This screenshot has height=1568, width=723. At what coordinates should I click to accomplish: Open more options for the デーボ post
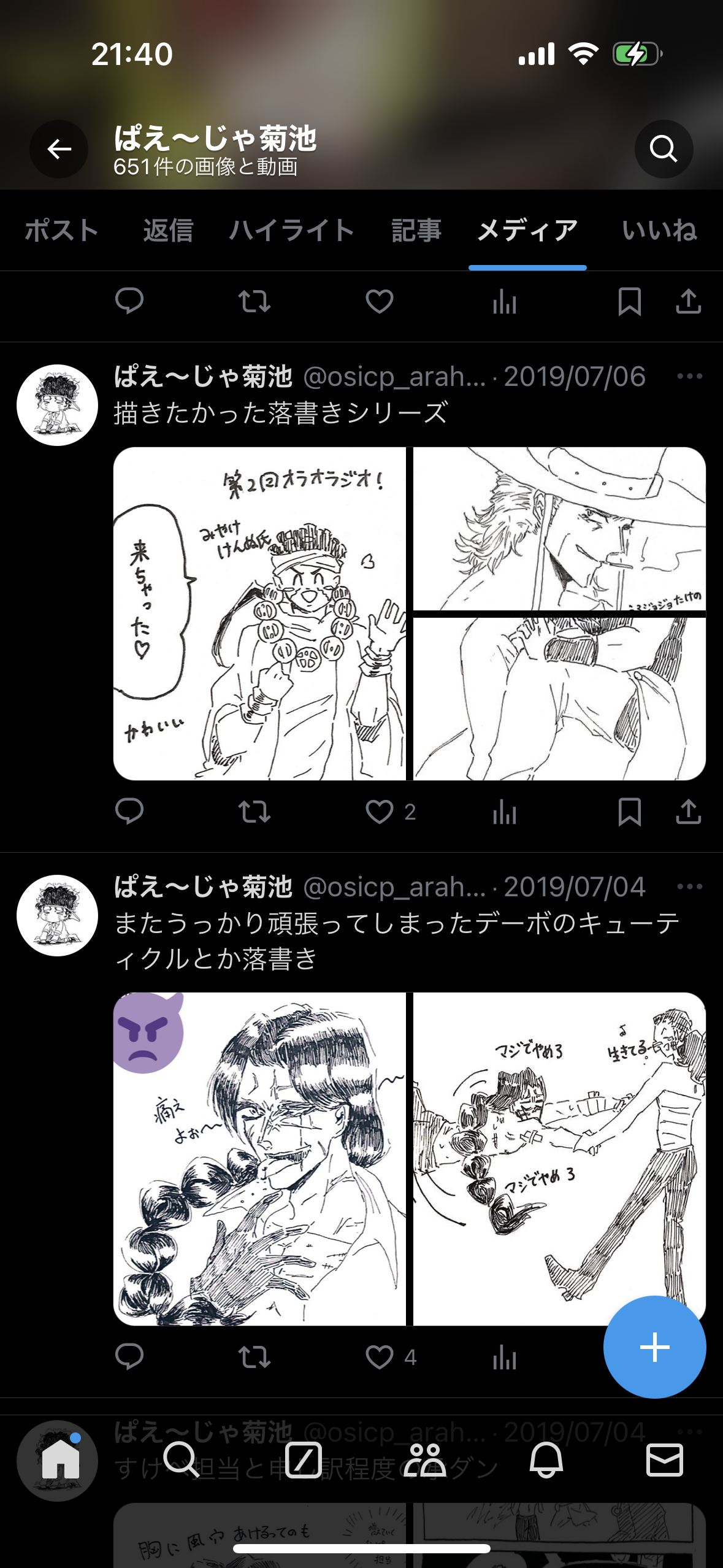pos(689,886)
